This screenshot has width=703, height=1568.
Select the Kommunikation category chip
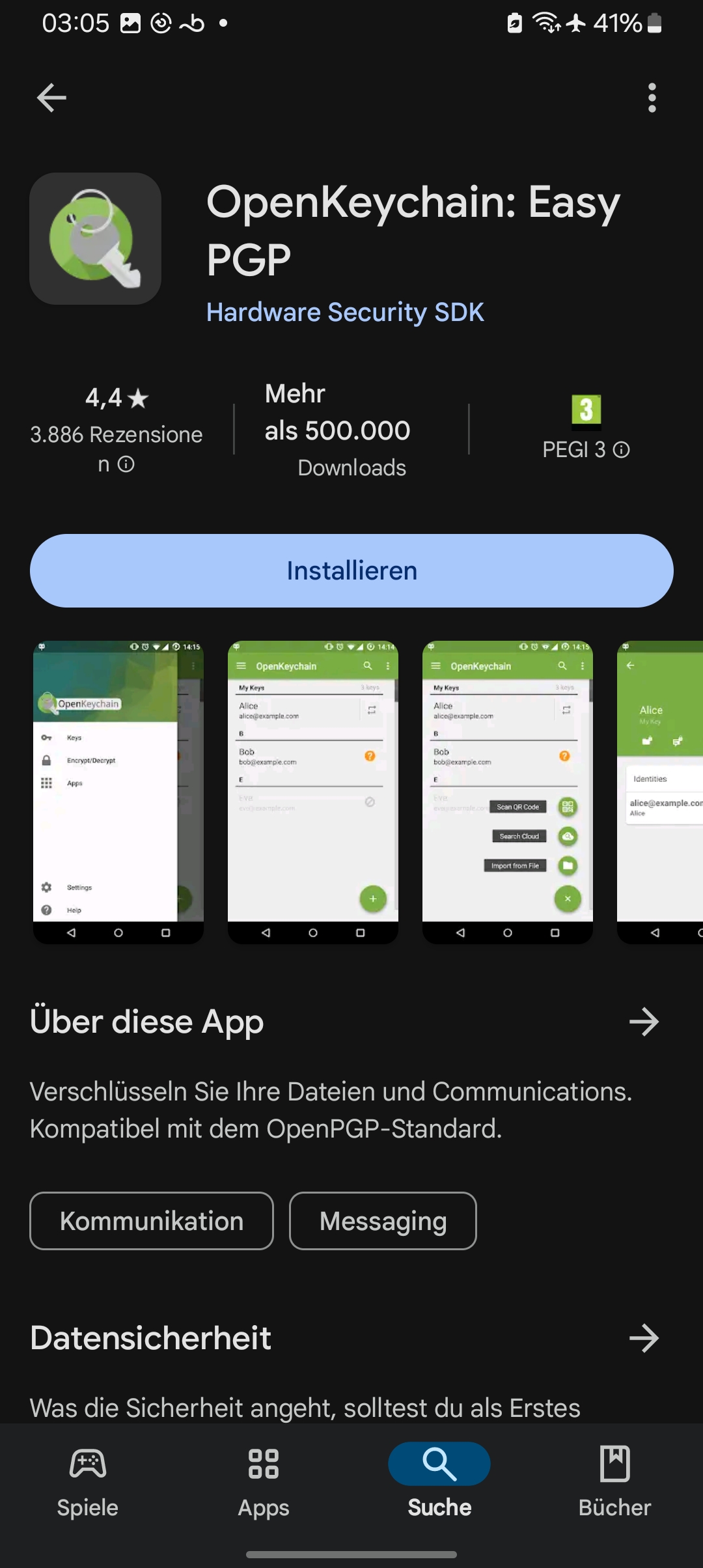pyautogui.click(x=151, y=1220)
